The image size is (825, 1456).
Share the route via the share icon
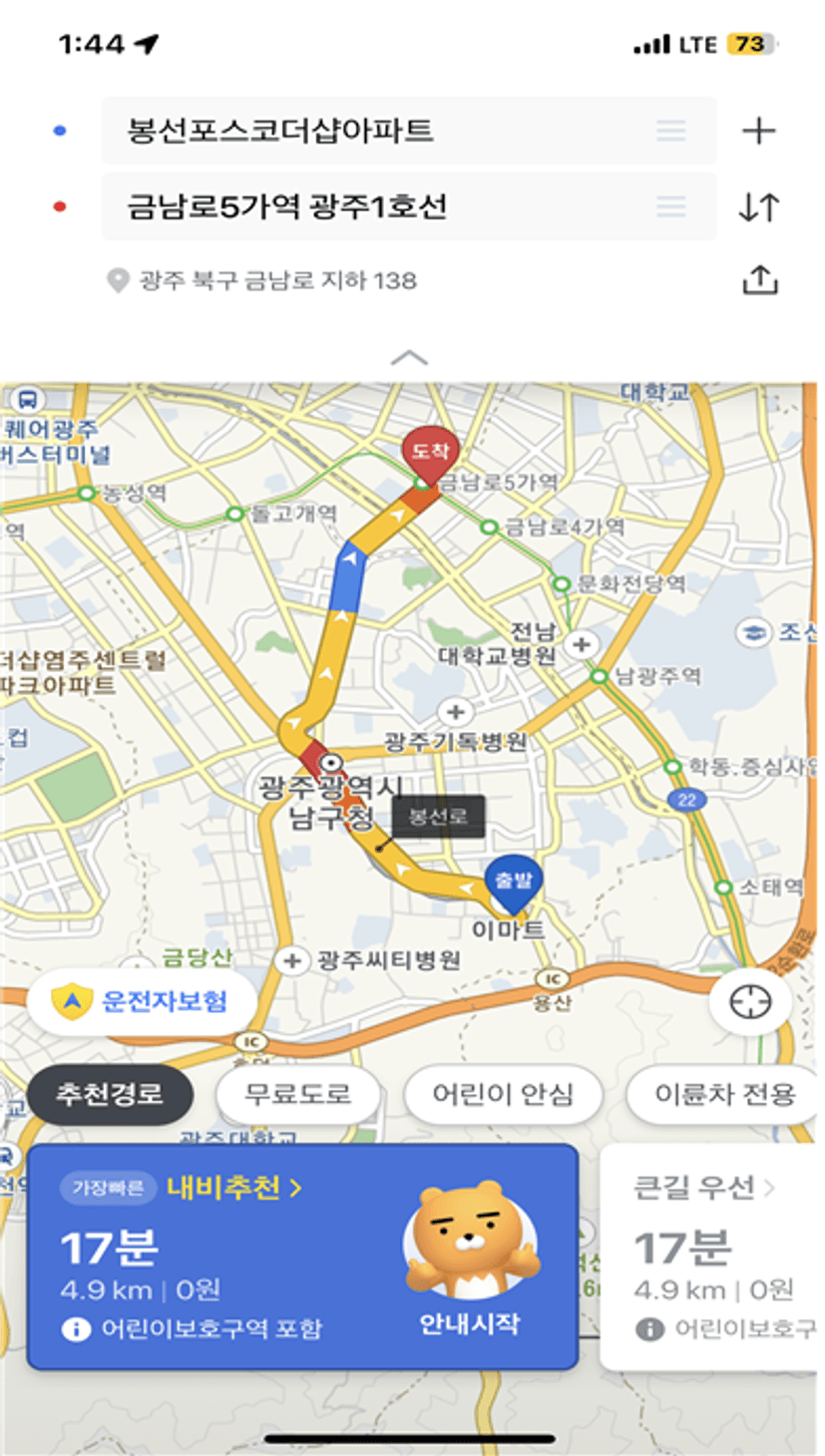(x=759, y=280)
